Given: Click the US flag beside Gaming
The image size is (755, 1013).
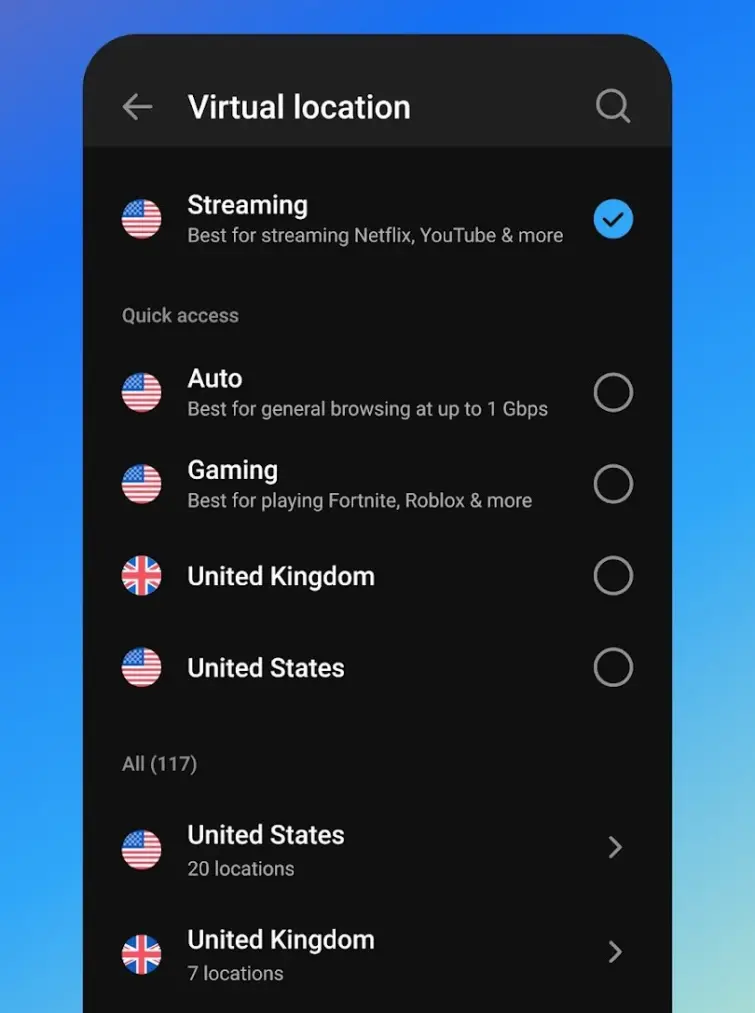Looking at the screenshot, I should pyautogui.click(x=141, y=484).
